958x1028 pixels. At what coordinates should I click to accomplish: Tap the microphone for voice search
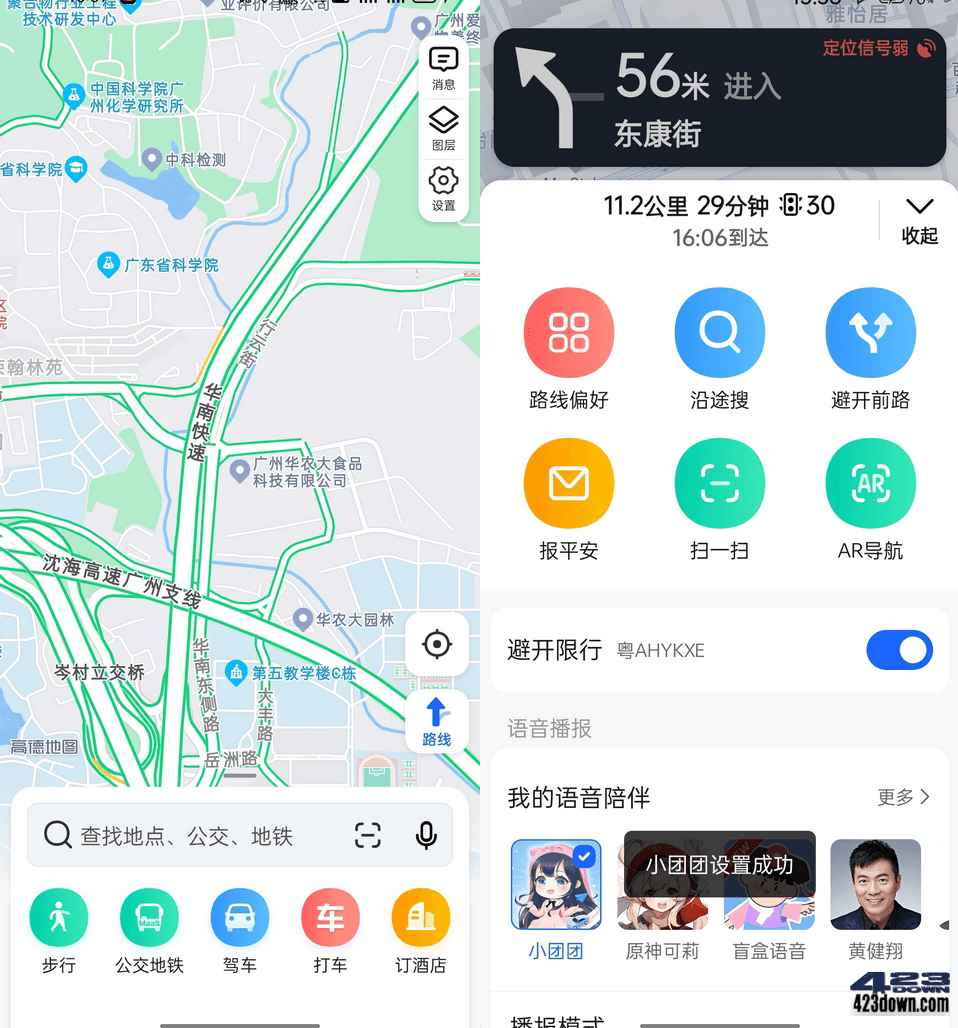point(427,836)
